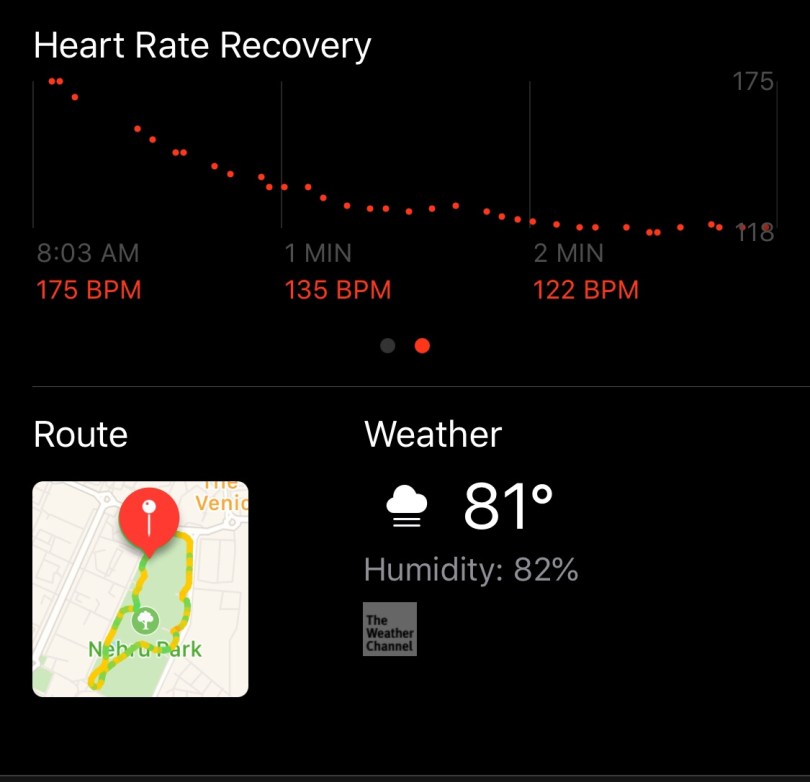
Task: Switch to the first chart page dot
Action: [x=388, y=346]
